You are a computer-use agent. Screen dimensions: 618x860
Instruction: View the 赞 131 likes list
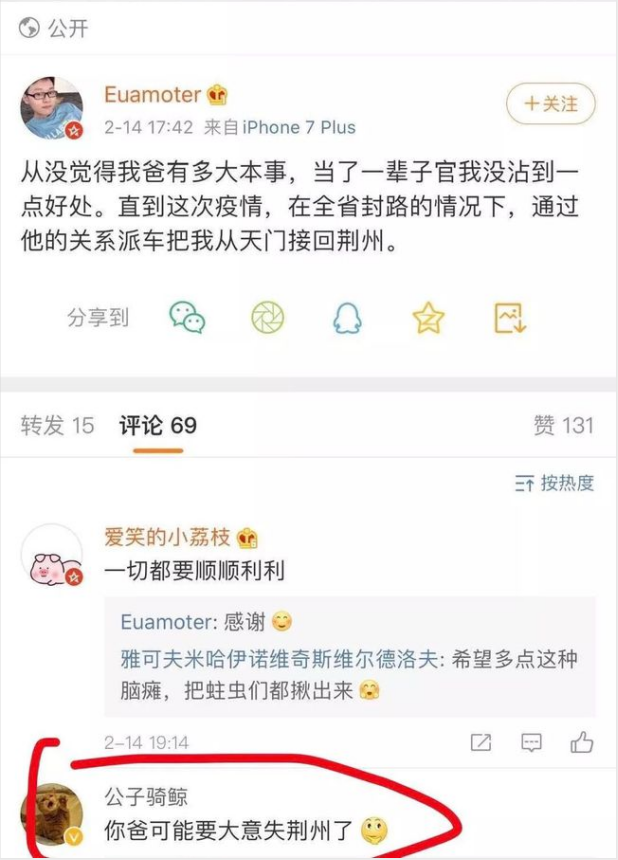point(563,426)
